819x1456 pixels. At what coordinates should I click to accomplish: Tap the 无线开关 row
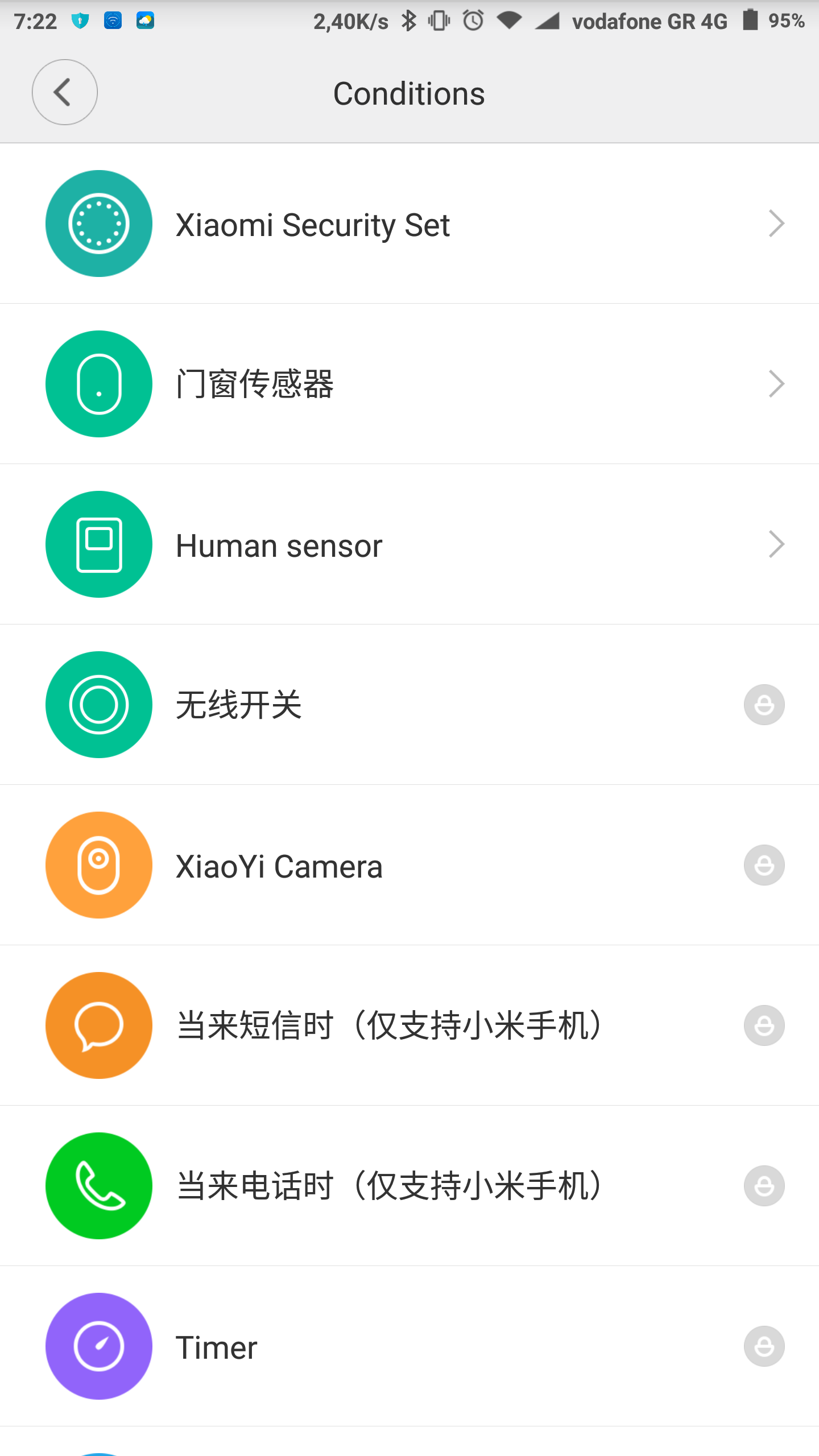point(409,705)
